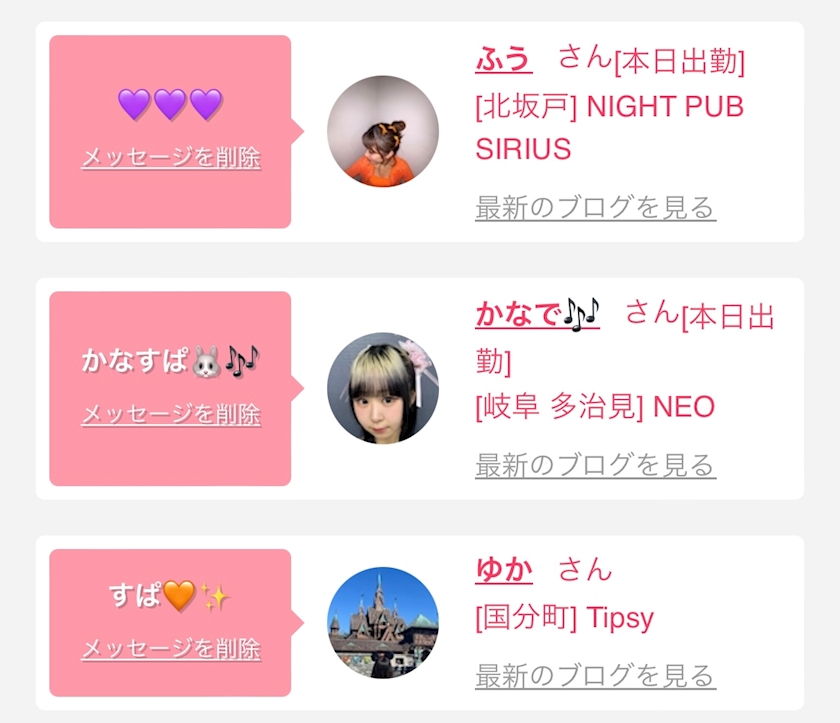Delete the すぱ message
This screenshot has height=723, width=840.
click(x=171, y=649)
